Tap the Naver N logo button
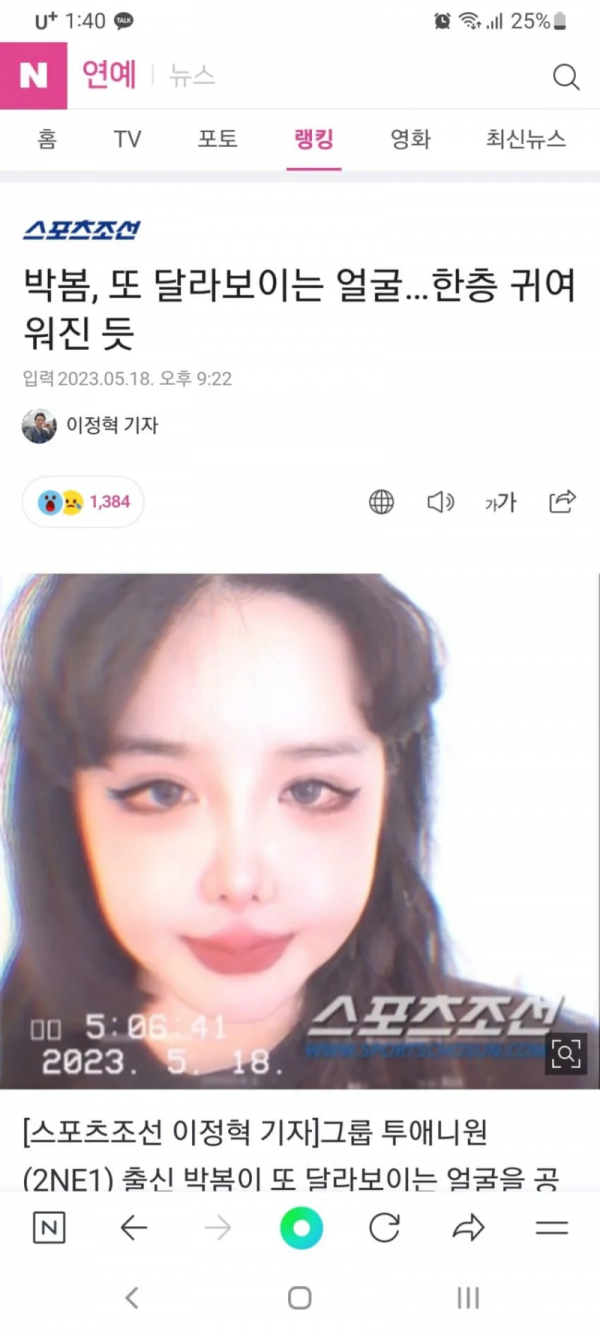This screenshot has height=1334, width=600. (33, 76)
